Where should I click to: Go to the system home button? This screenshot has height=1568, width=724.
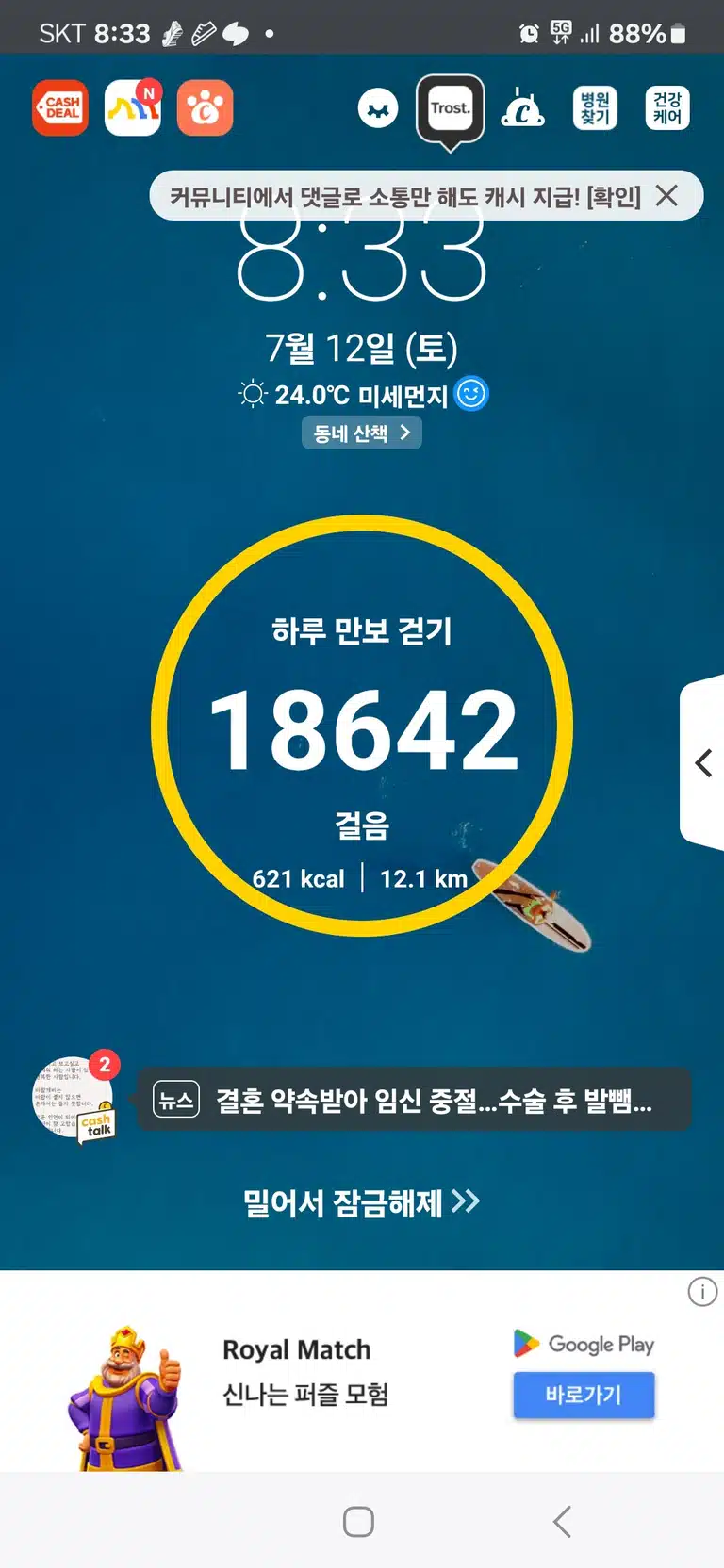[x=358, y=1521]
